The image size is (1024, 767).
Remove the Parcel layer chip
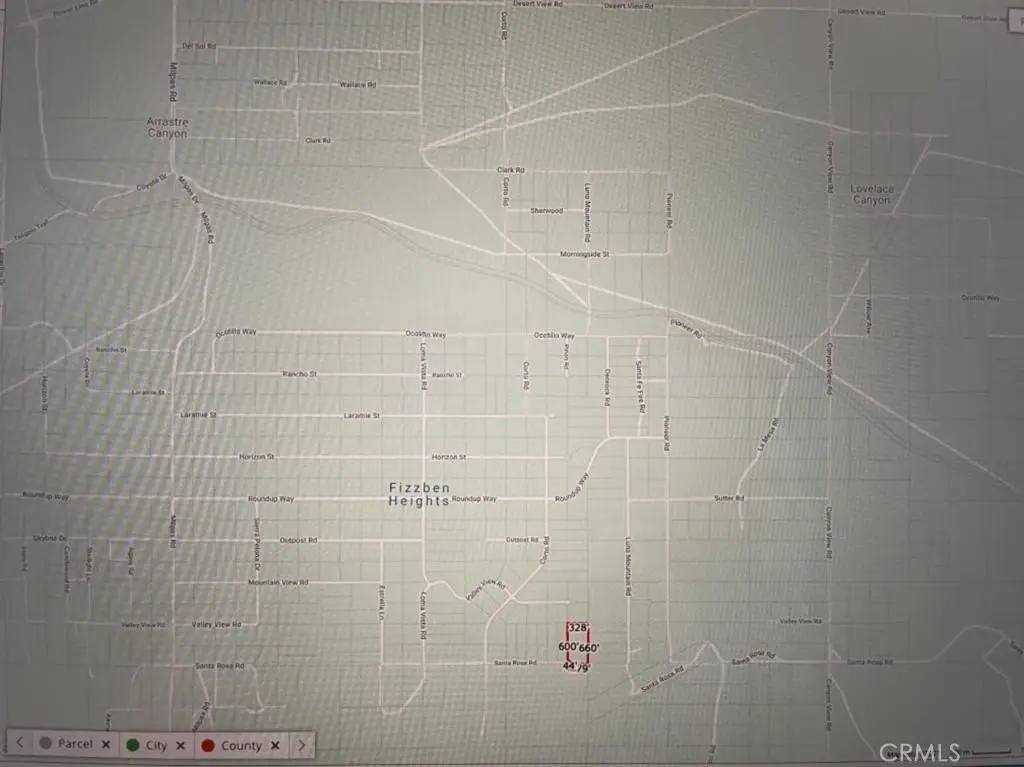(x=105, y=745)
